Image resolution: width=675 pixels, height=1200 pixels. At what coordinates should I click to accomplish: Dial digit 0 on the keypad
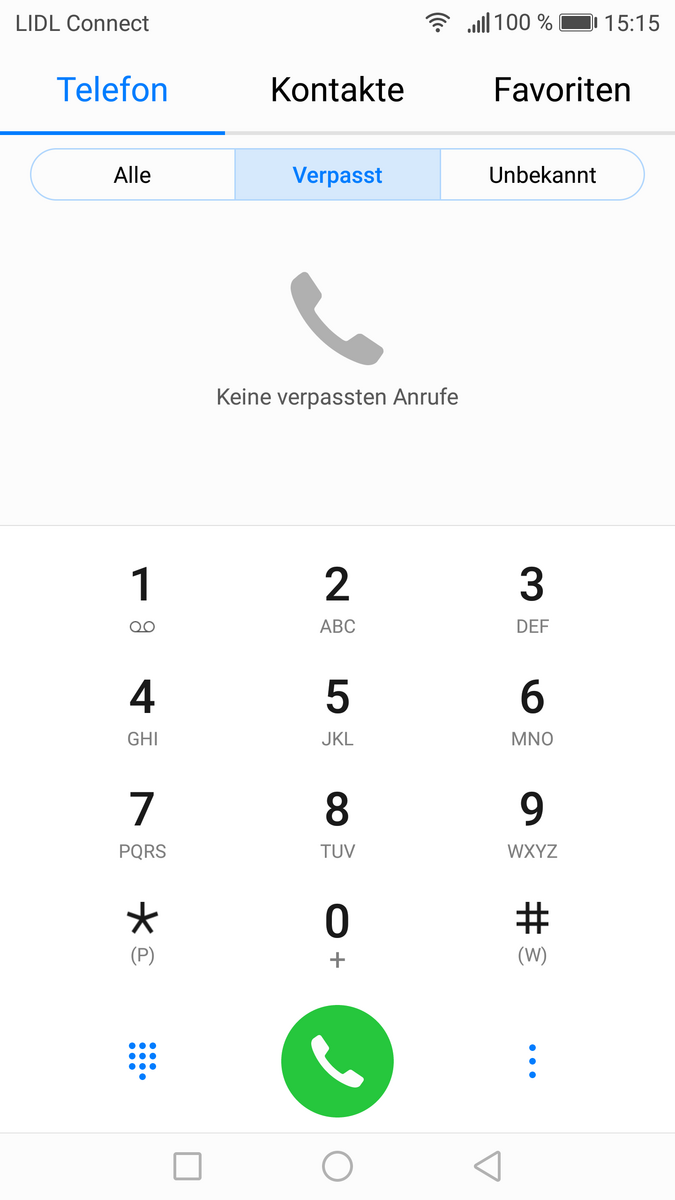(337, 932)
